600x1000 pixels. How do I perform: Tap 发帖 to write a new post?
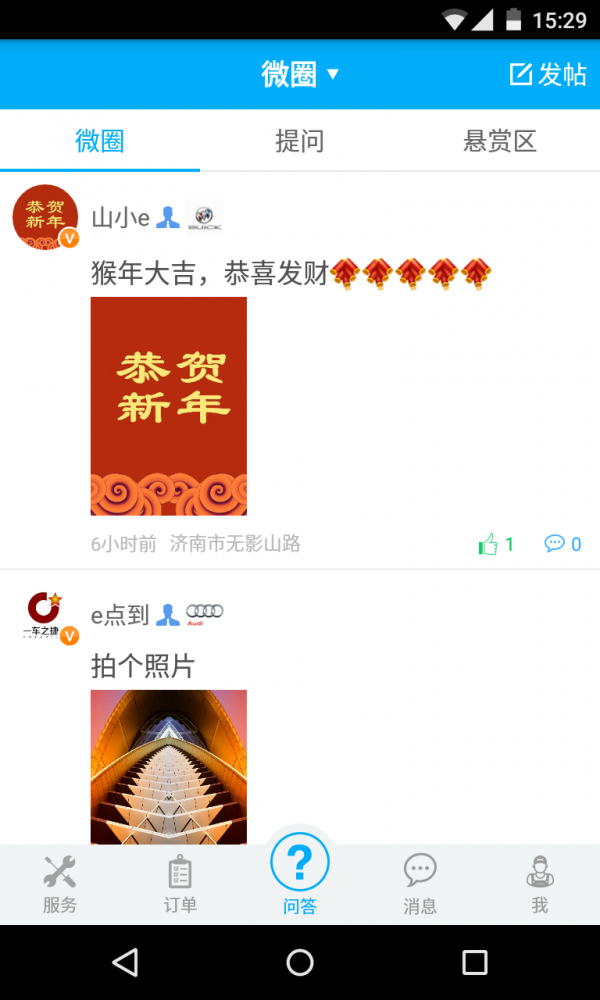coord(547,74)
